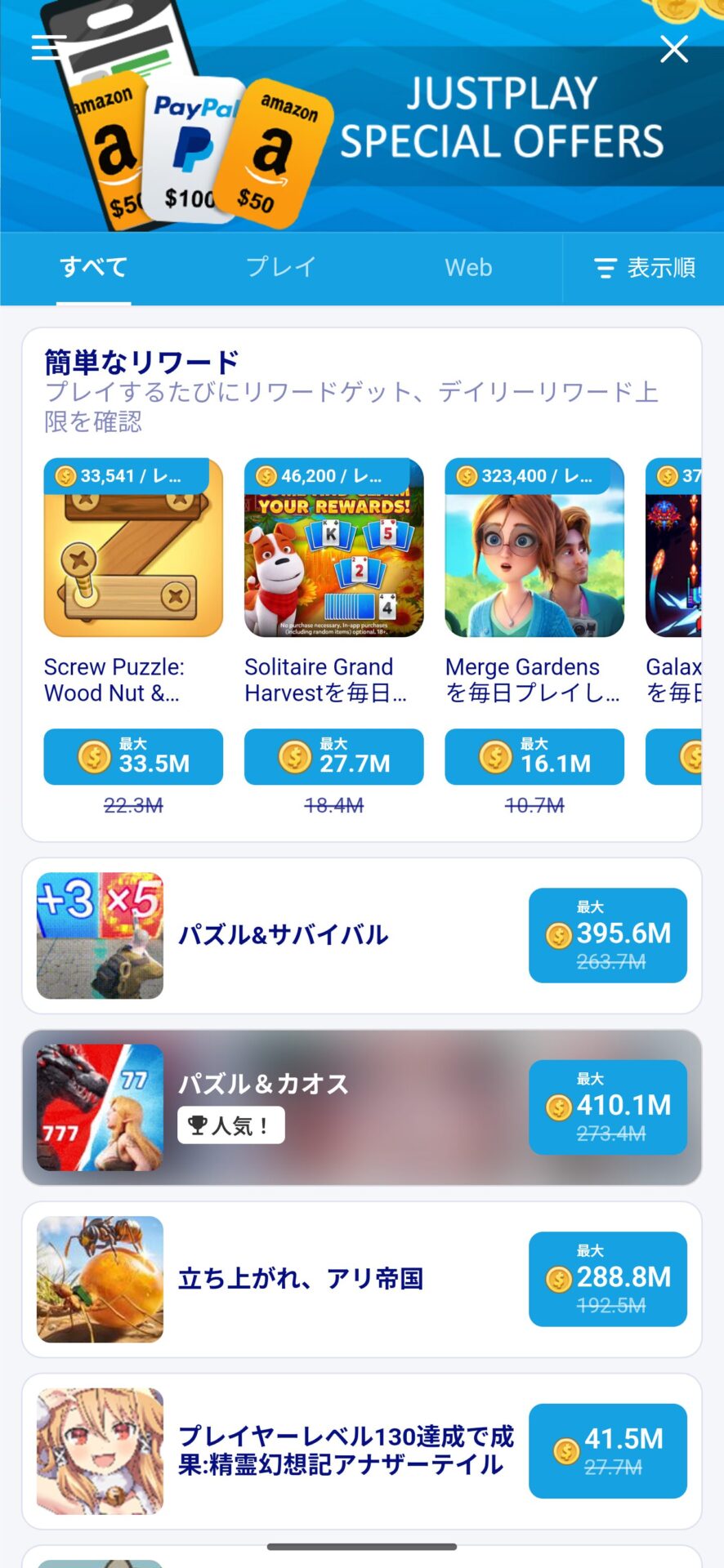Tap the 288.8M reward button

tap(608, 1280)
